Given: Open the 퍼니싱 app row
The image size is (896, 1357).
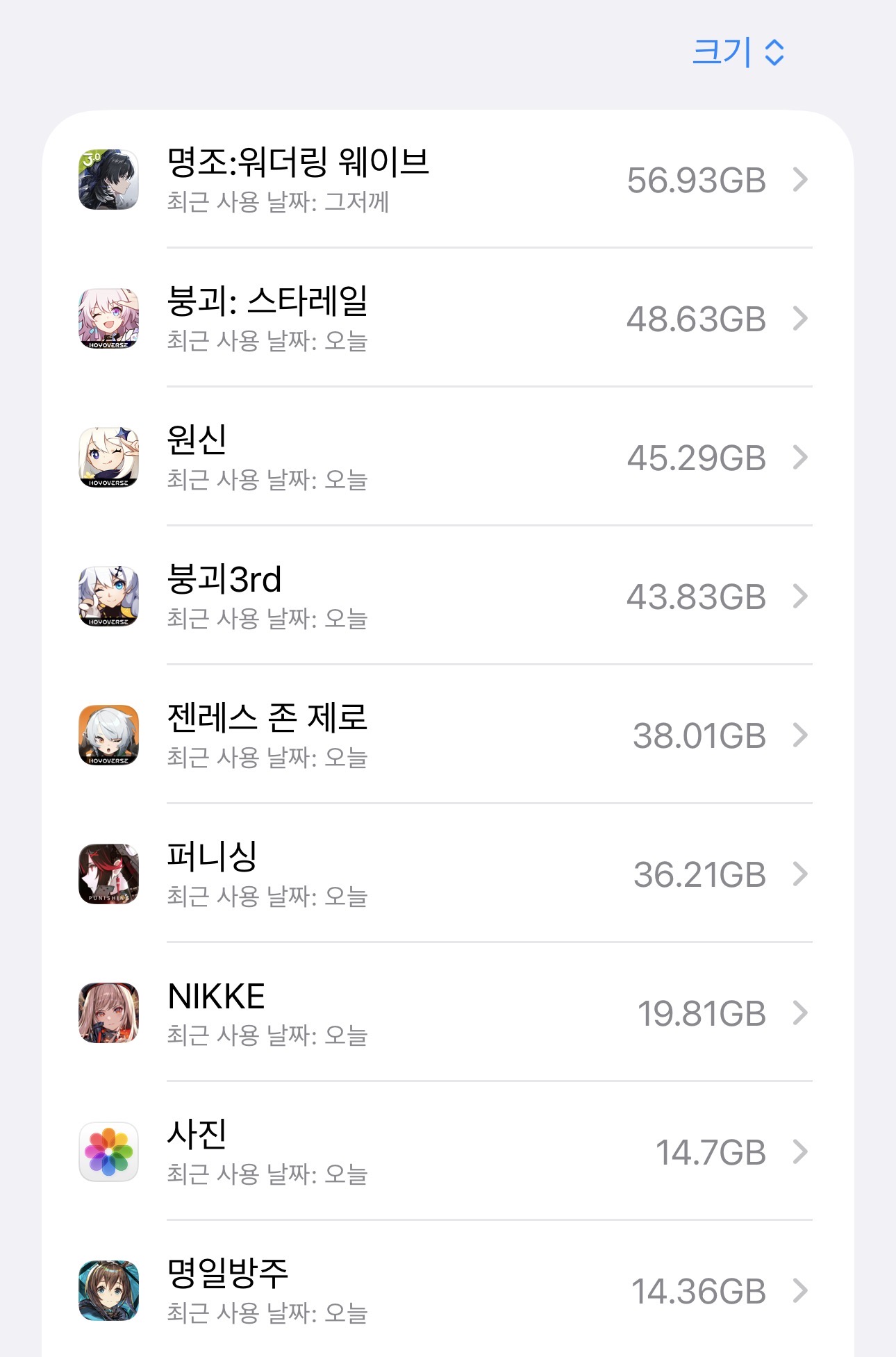Looking at the screenshot, I should [x=447, y=874].
